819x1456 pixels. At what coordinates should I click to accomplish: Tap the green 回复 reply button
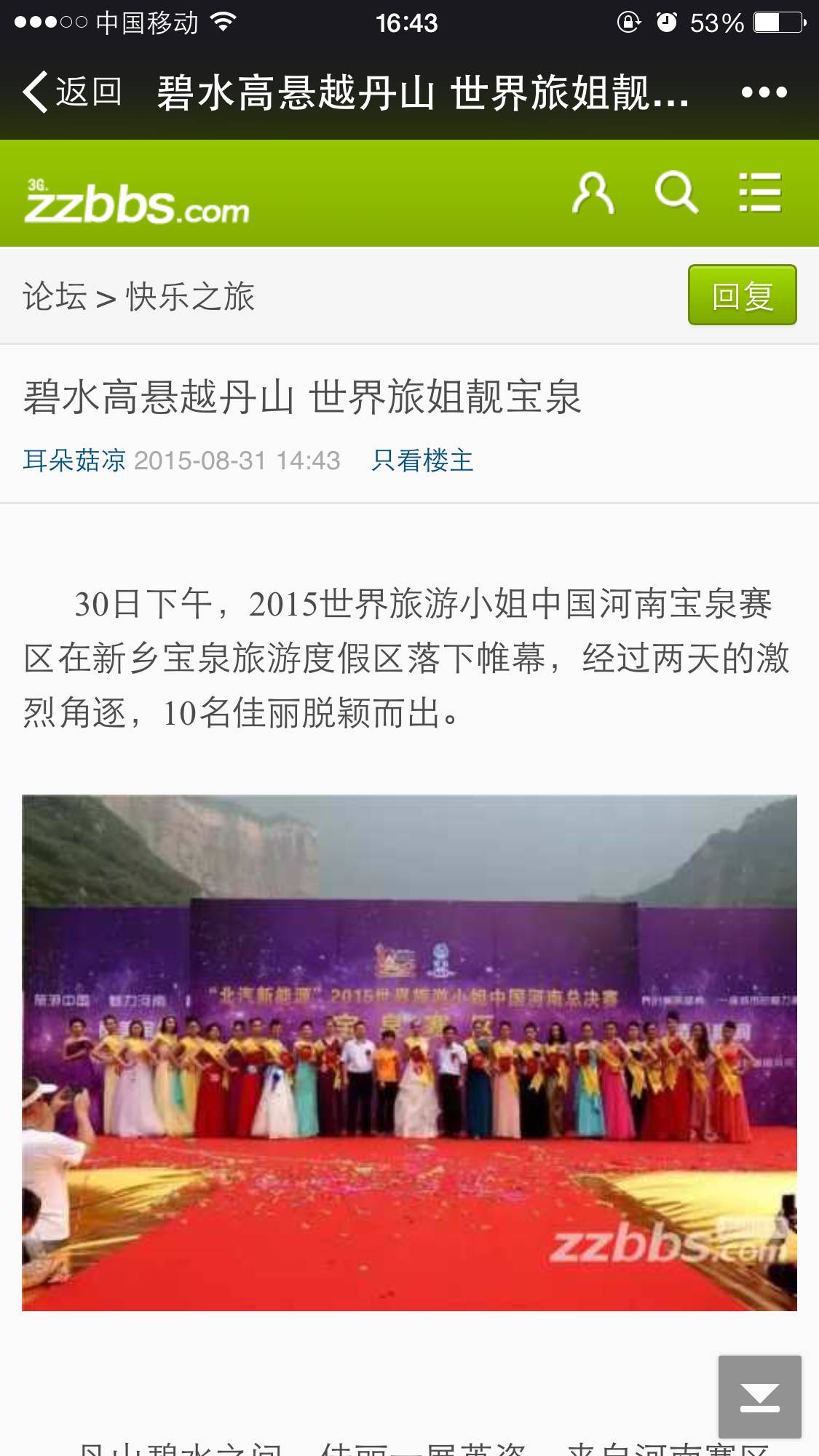[742, 295]
